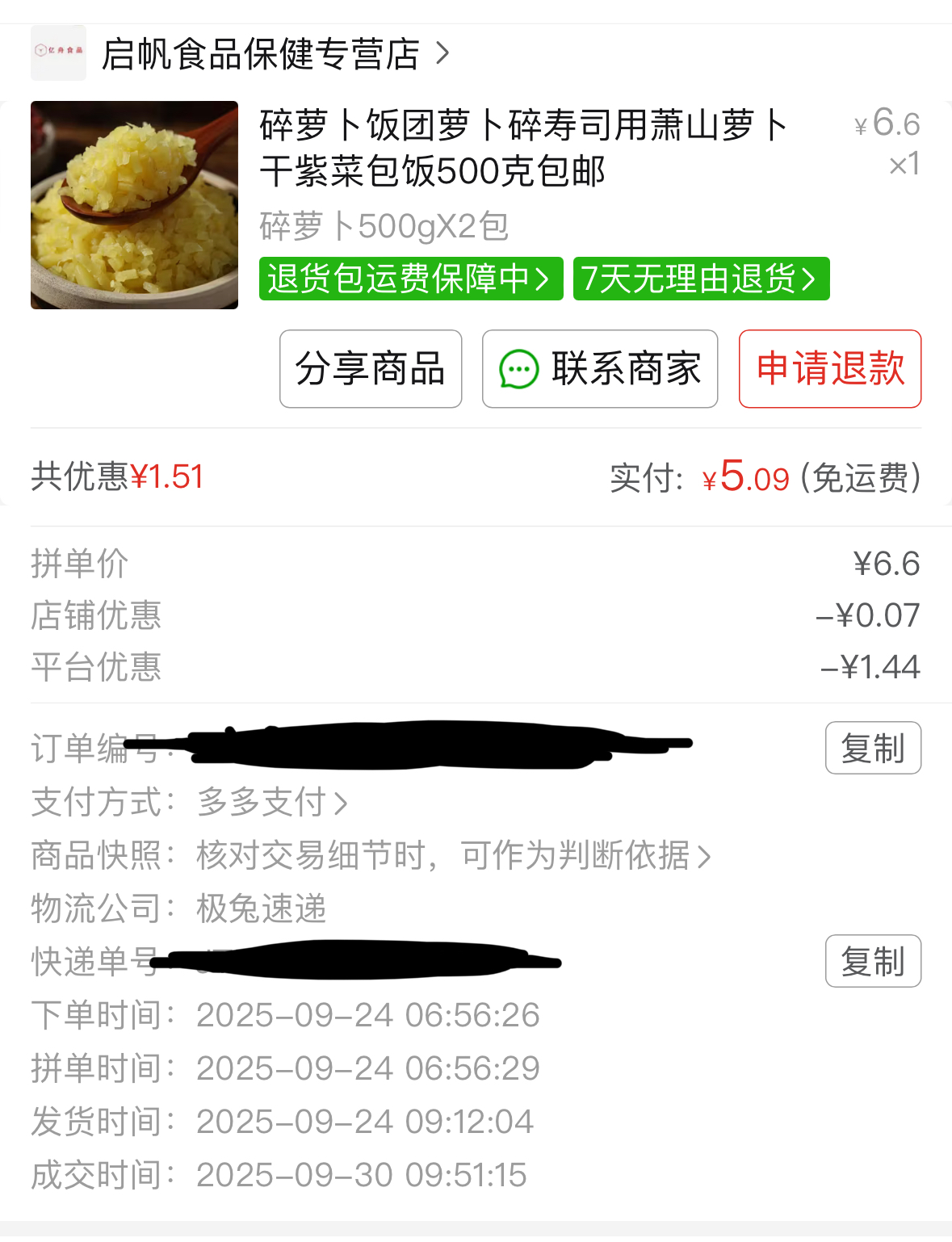Open 多多支付 payment method details
The image size is (952, 1242).
271,802
